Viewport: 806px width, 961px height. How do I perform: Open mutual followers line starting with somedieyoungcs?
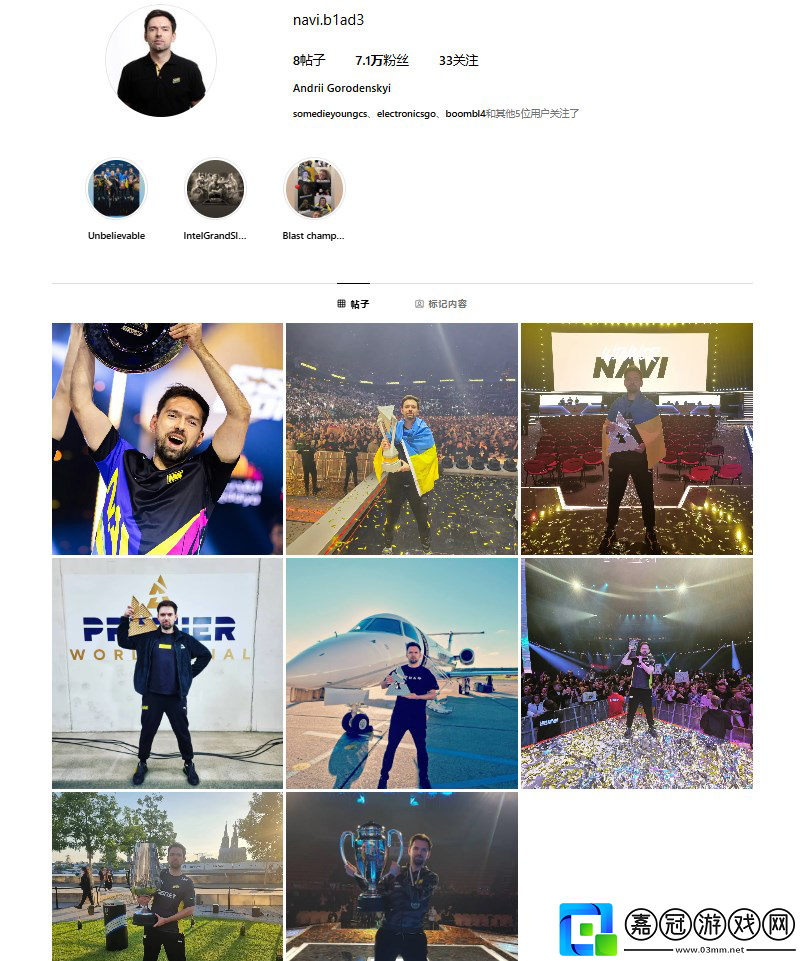[436, 114]
